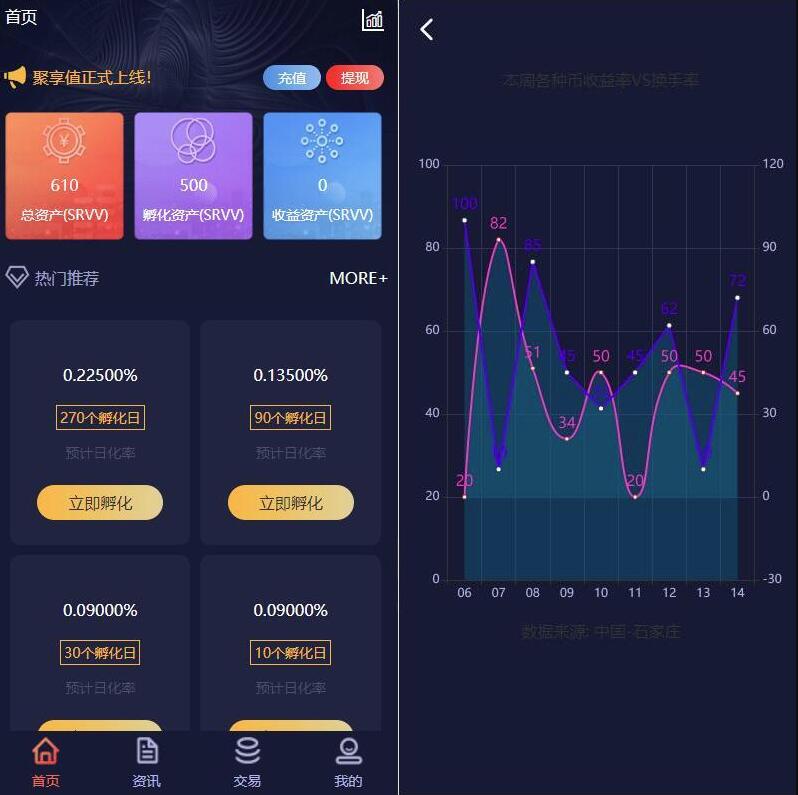Switch to the 资讯 tab
The image size is (798, 795).
pyautogui.click(x=147, y=762)
